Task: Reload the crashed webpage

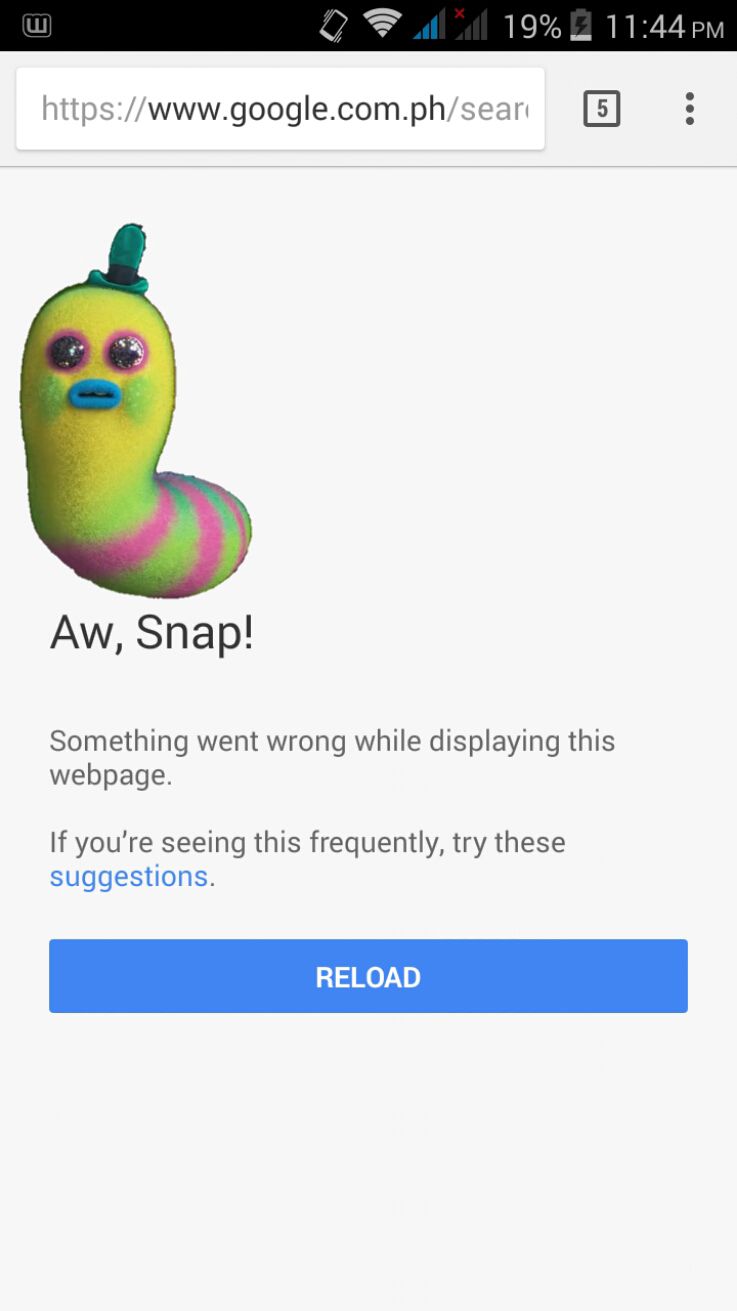Action: 368,976
